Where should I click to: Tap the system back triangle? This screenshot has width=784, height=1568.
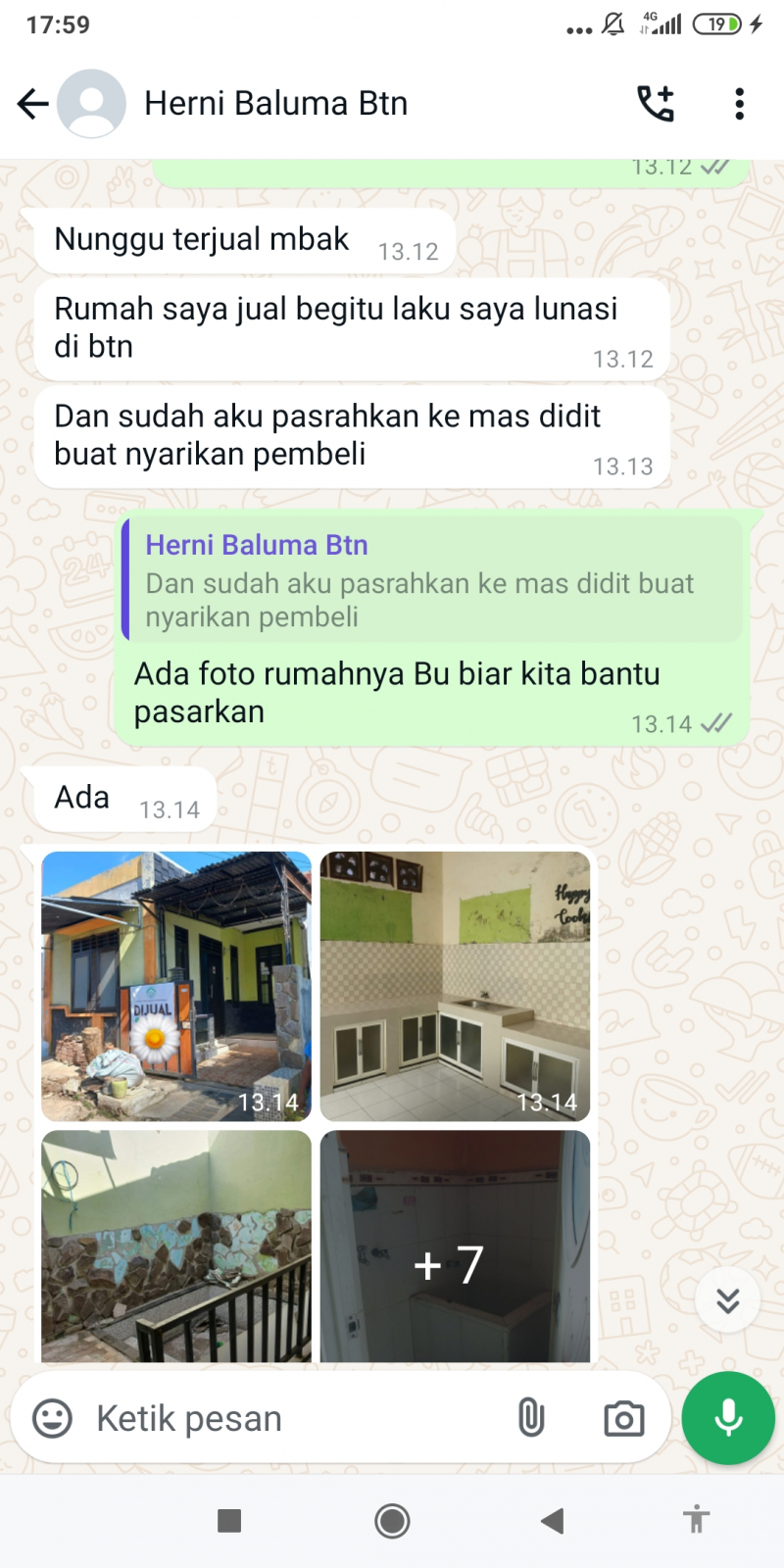[553, 1521]
